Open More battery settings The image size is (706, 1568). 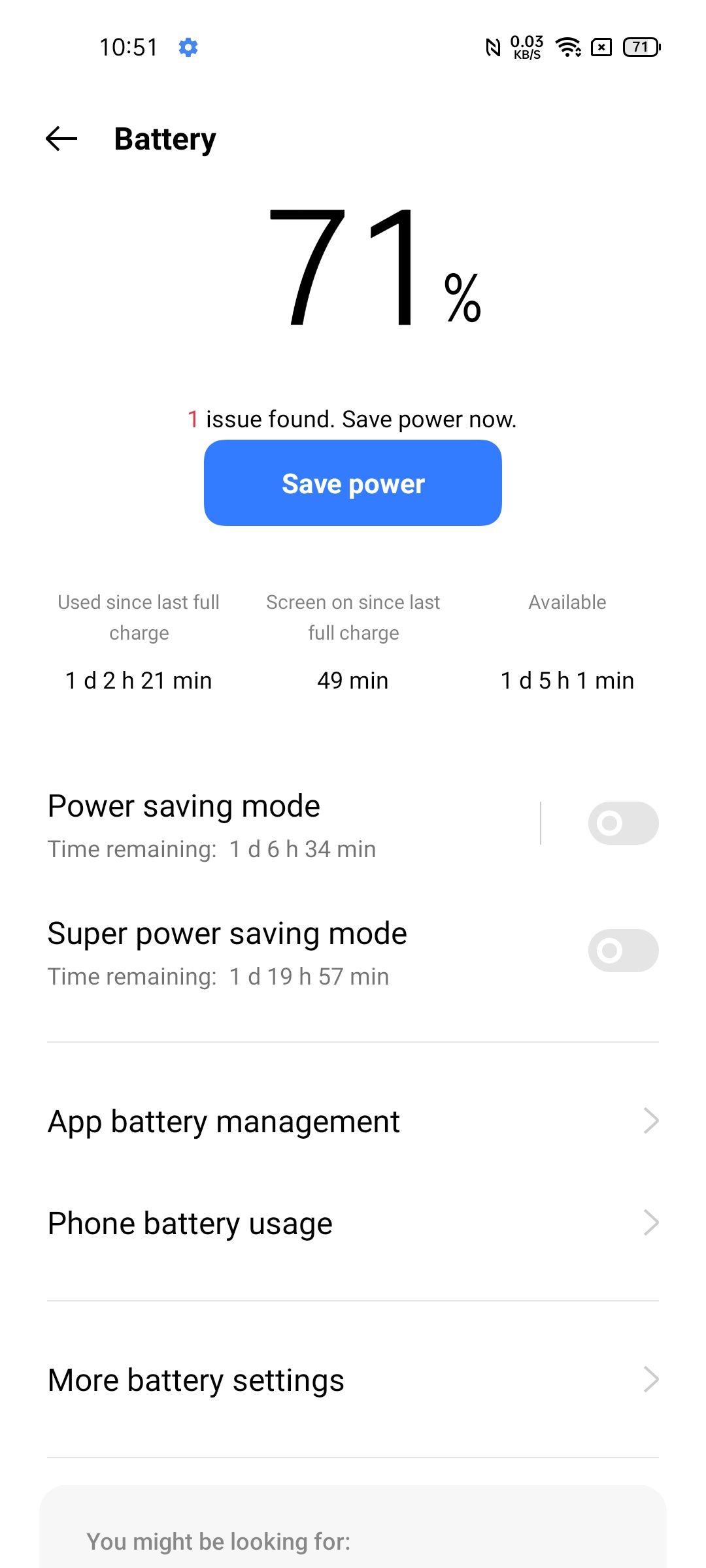[353, 1380]
